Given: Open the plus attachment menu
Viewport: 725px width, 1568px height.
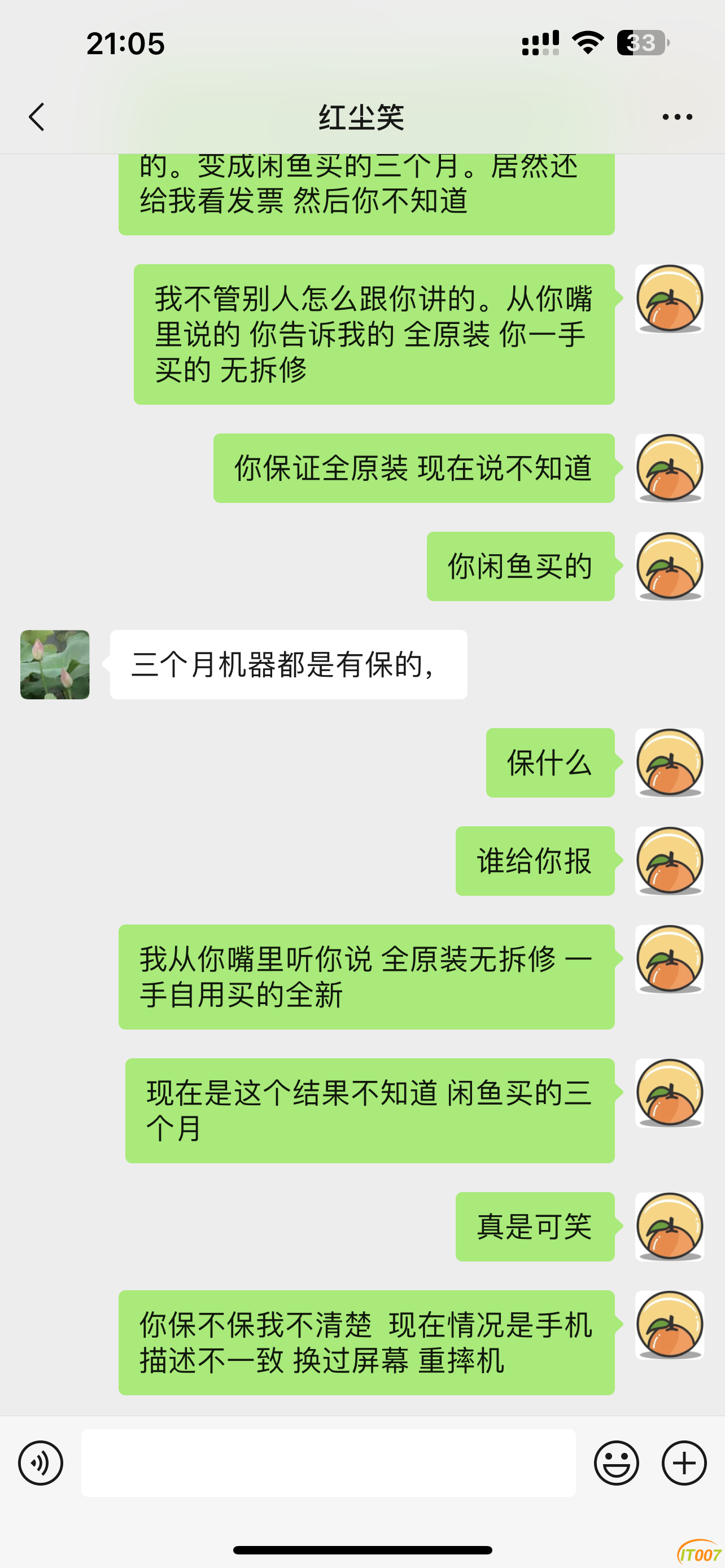Looking at the screenshot, I should pyautogui.click(x=684, y=1462).
